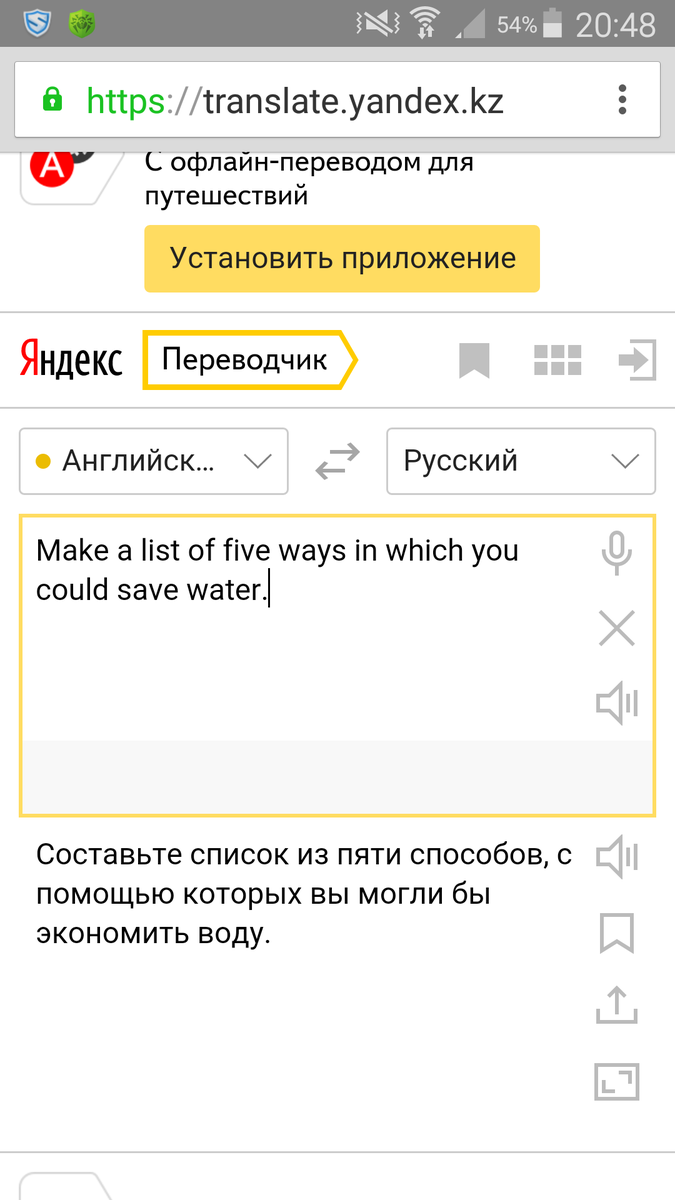Expand the translation to full screen

pyautogui.click(x=616, y=1081)
